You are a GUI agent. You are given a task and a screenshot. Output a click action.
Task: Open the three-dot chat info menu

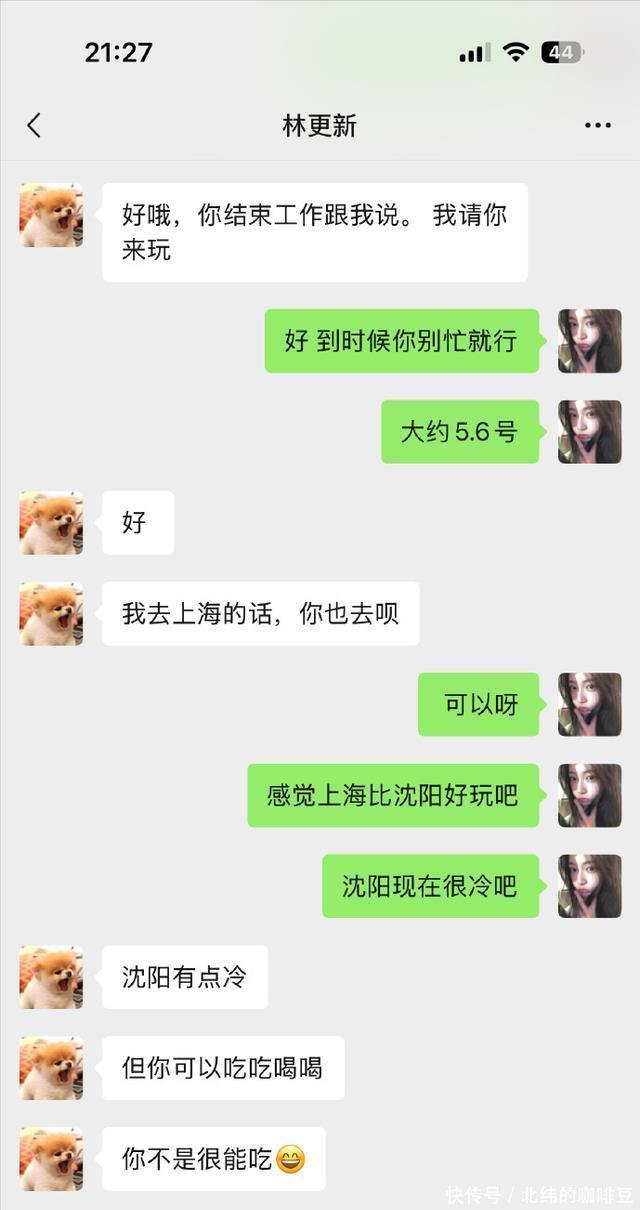coord(597,125)
